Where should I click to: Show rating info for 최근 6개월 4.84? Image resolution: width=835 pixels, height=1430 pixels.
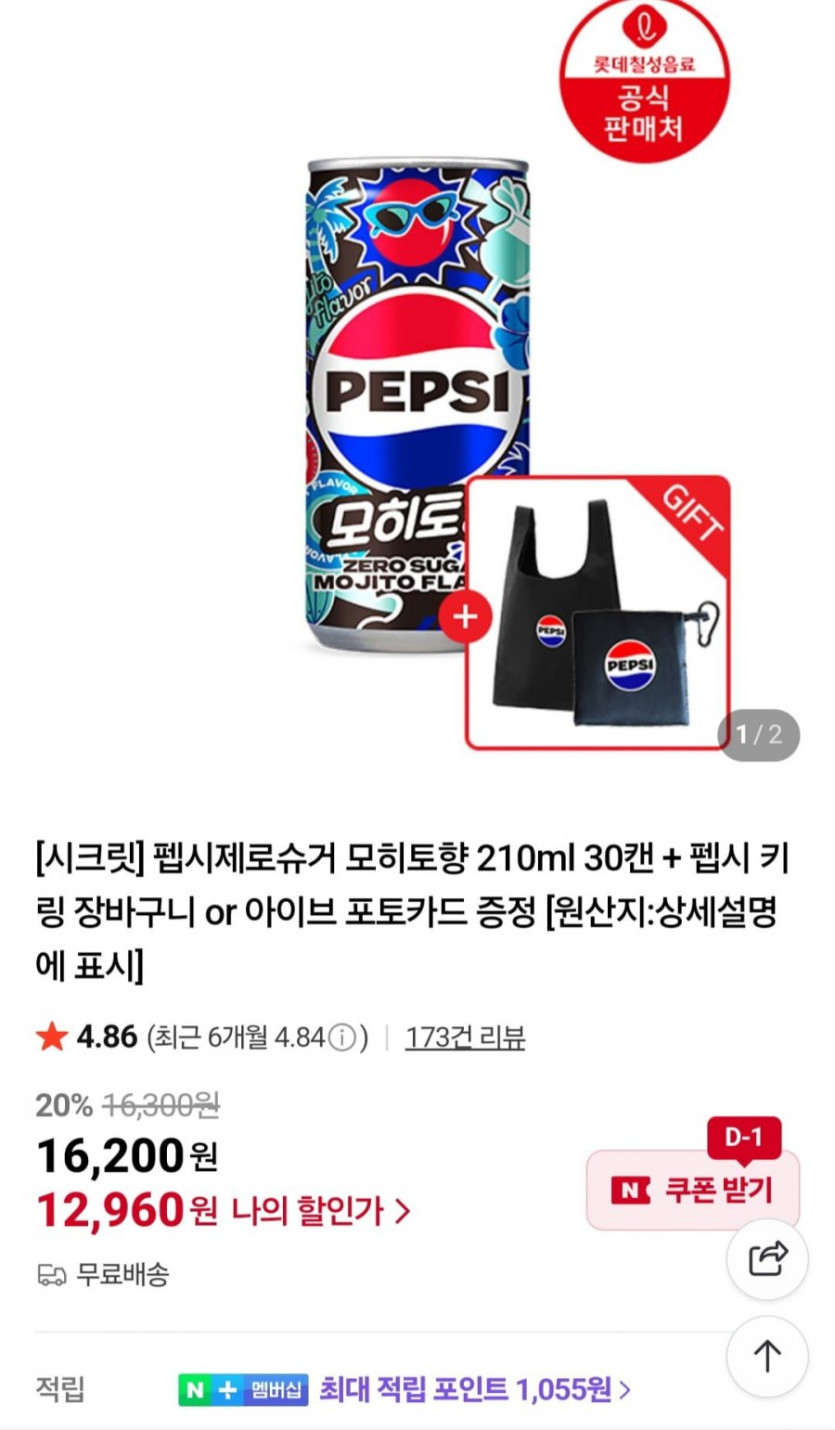pos(342,1038)
